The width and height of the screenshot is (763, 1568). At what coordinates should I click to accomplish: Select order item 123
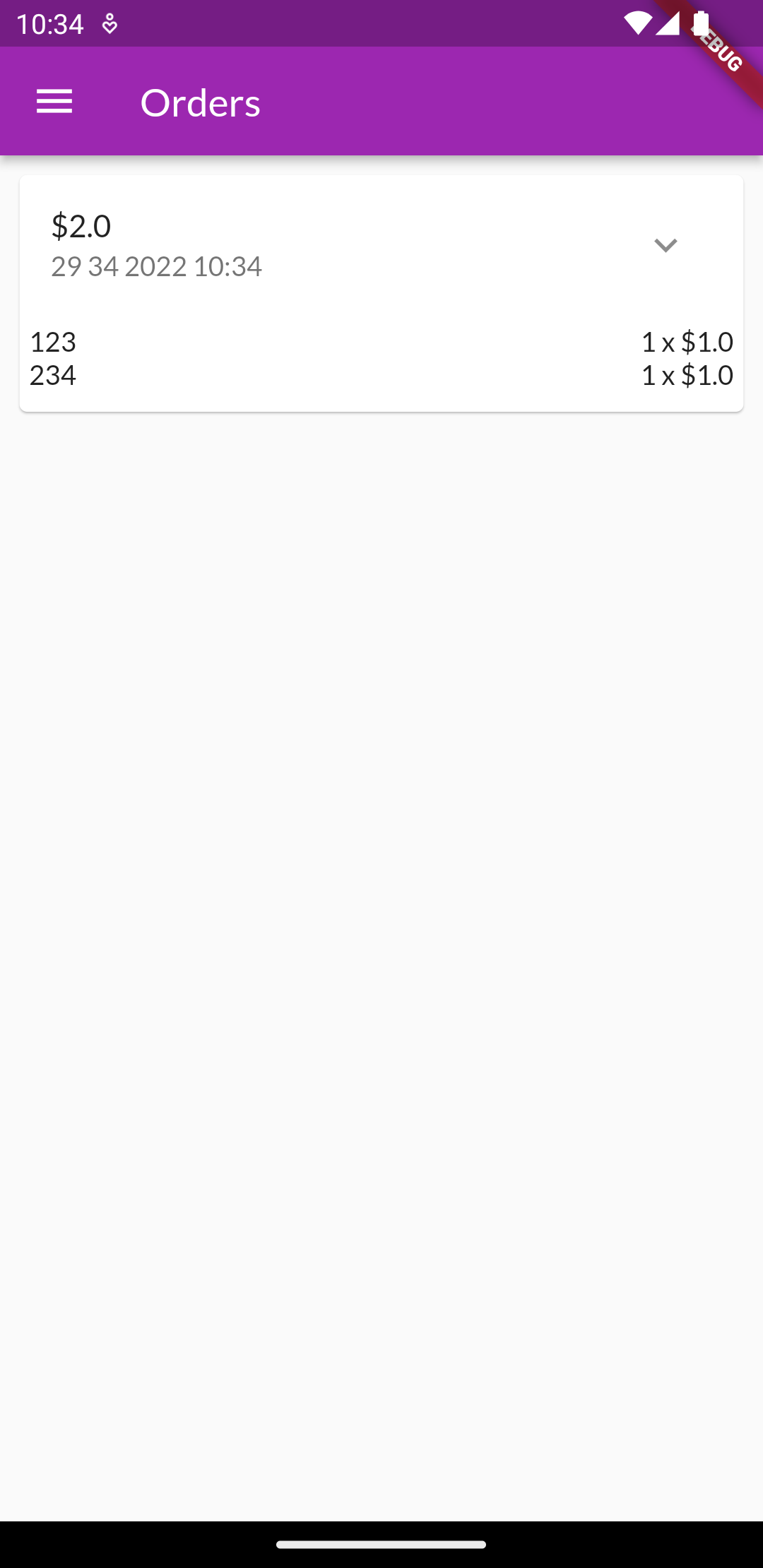tap(53, 342)
